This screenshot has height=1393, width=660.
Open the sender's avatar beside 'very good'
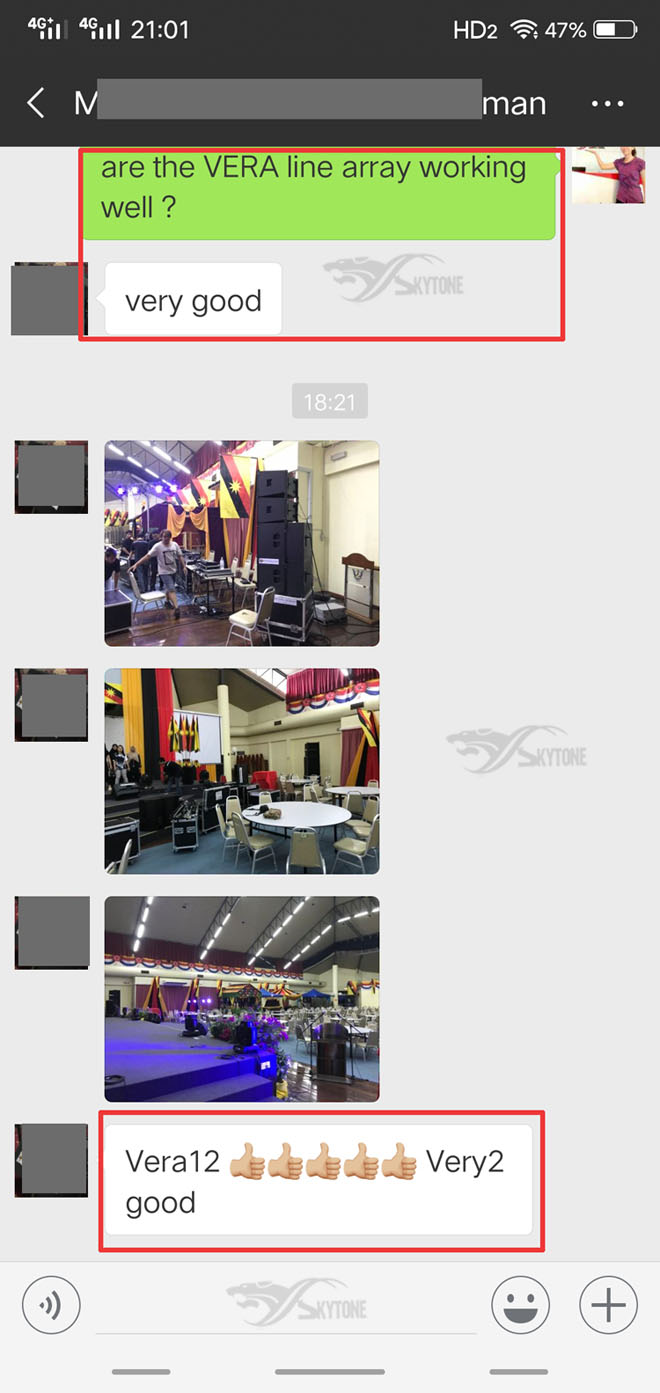tap(49, 298)
